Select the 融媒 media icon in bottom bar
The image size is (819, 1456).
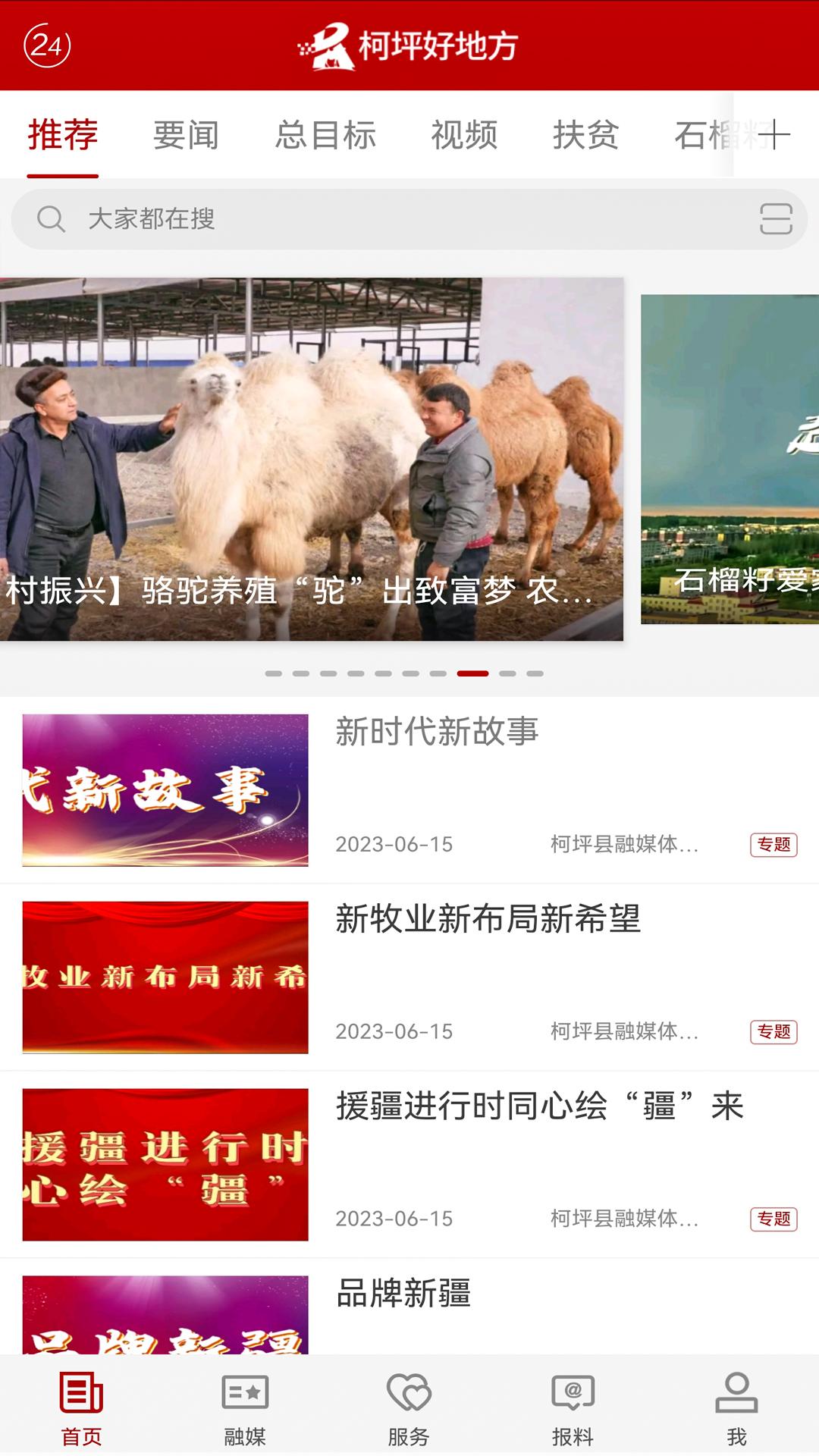(x=246, y=1407)
